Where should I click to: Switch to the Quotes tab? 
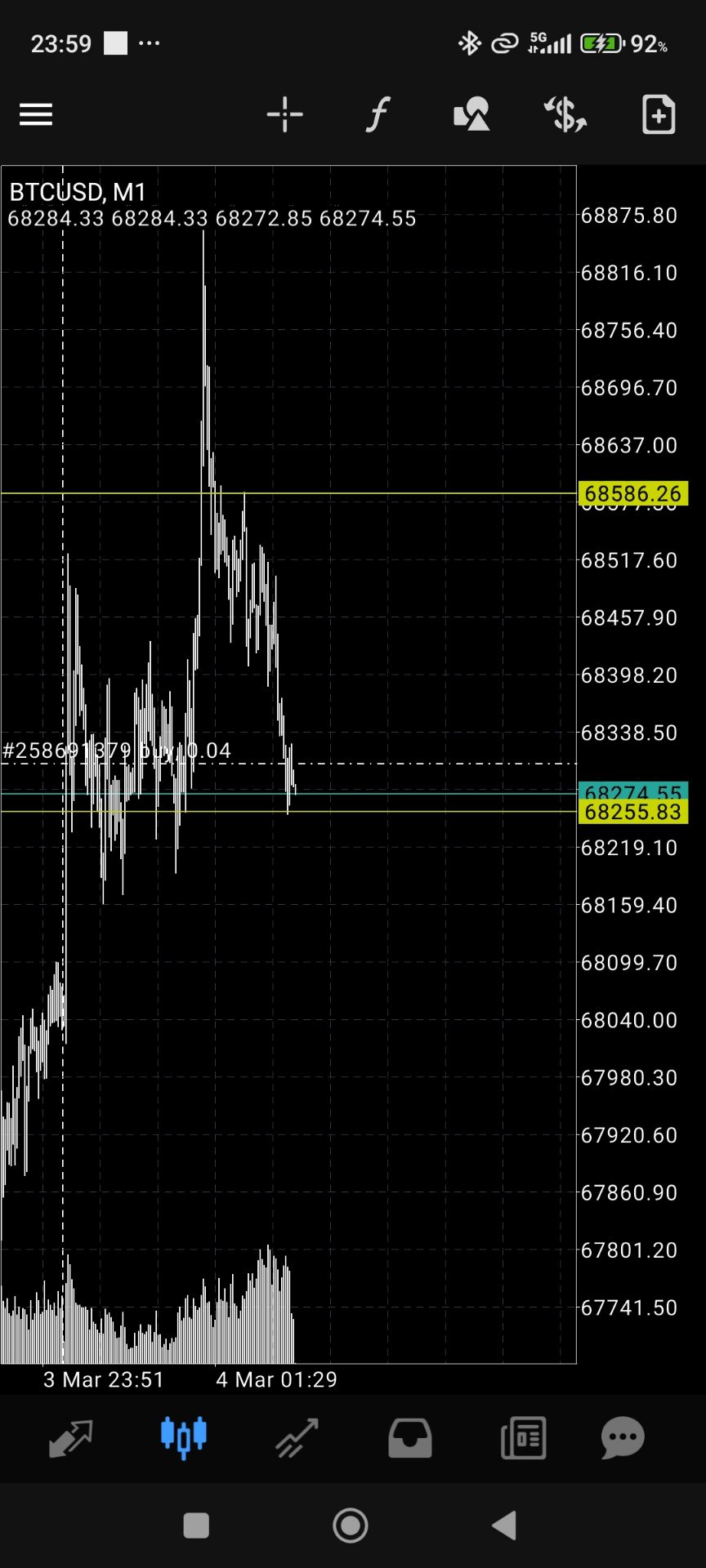pyautogui.click(x=71, y=1438)
